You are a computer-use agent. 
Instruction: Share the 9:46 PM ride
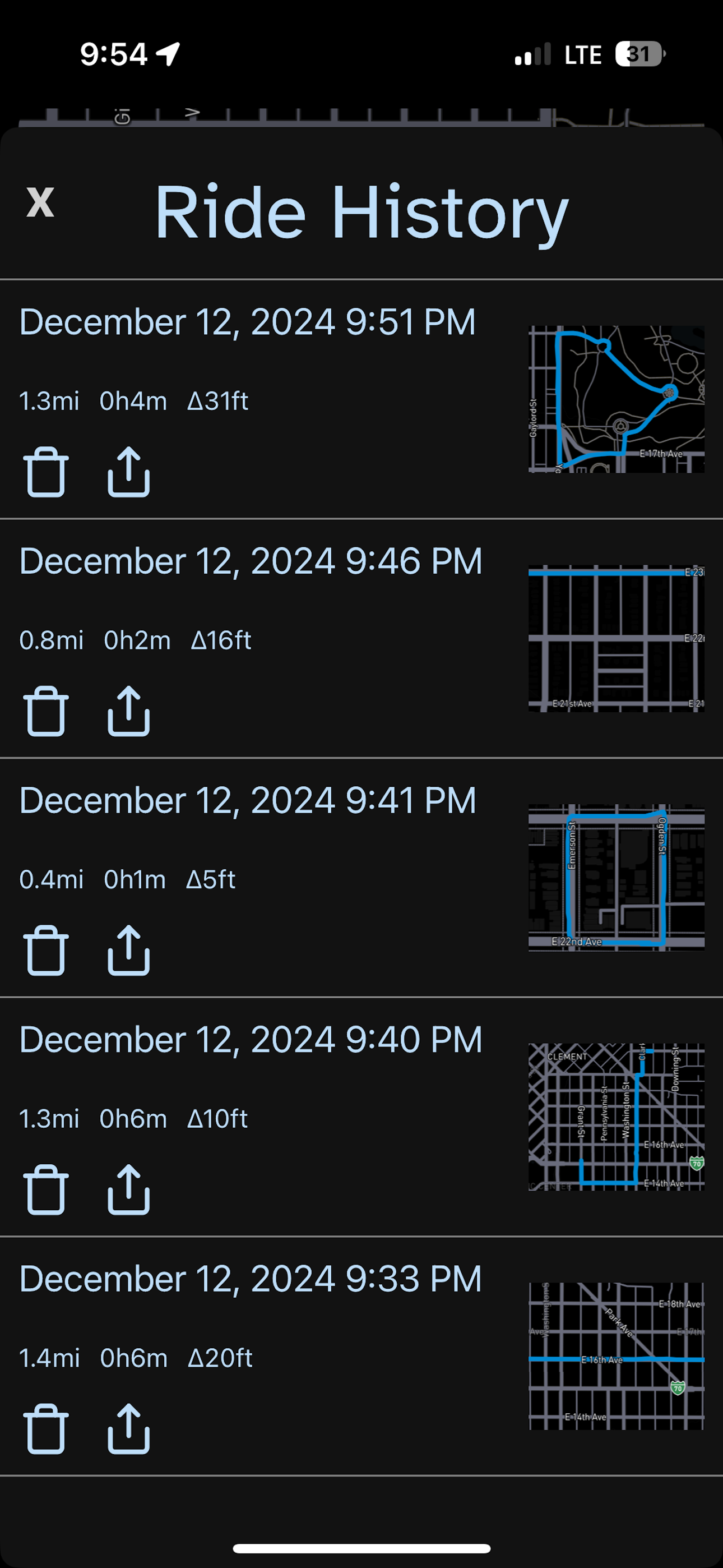point(128,711)
